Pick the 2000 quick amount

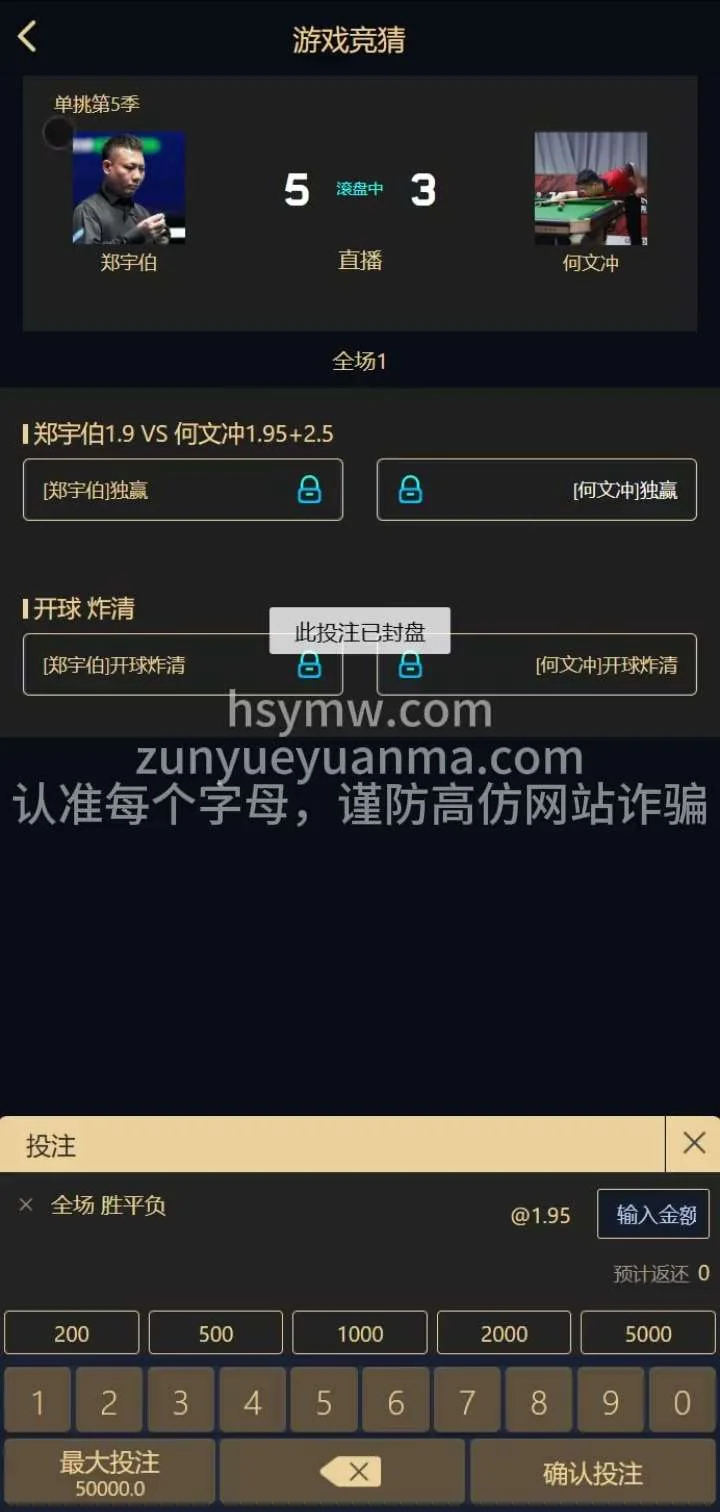point(504,1333)
